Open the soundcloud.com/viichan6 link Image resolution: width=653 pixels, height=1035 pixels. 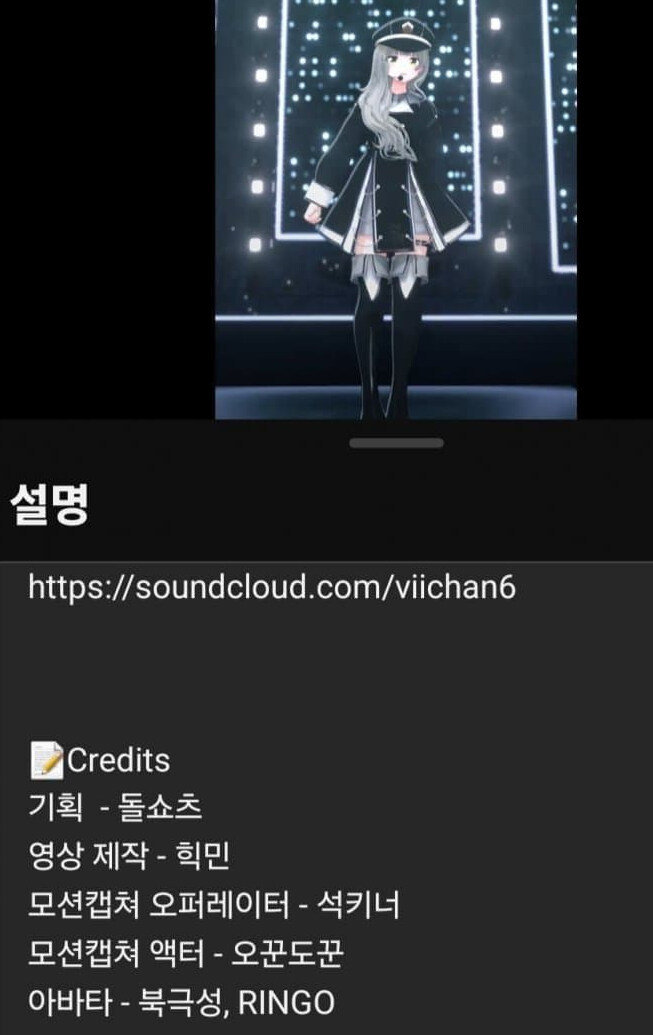(272, 586)
